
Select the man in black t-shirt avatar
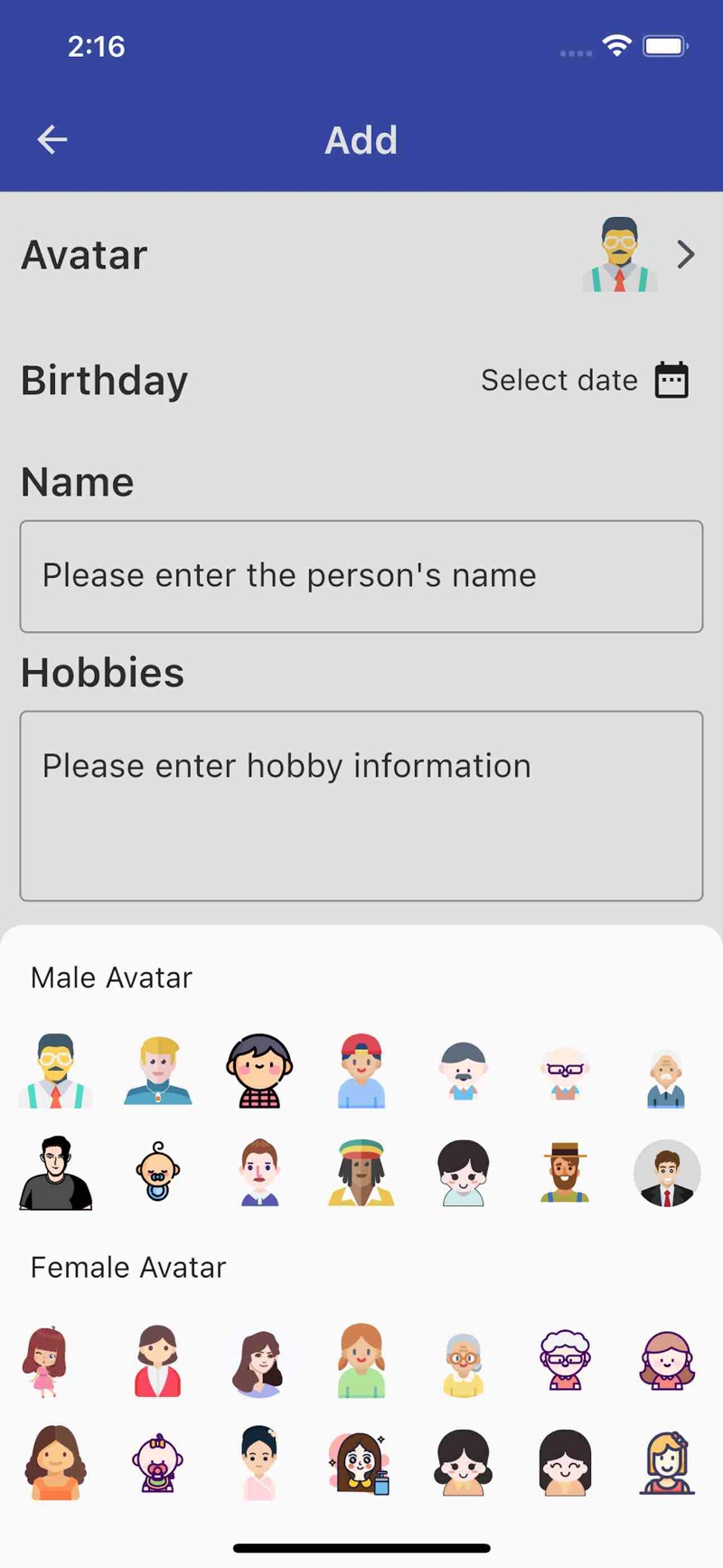(56, 1172)
